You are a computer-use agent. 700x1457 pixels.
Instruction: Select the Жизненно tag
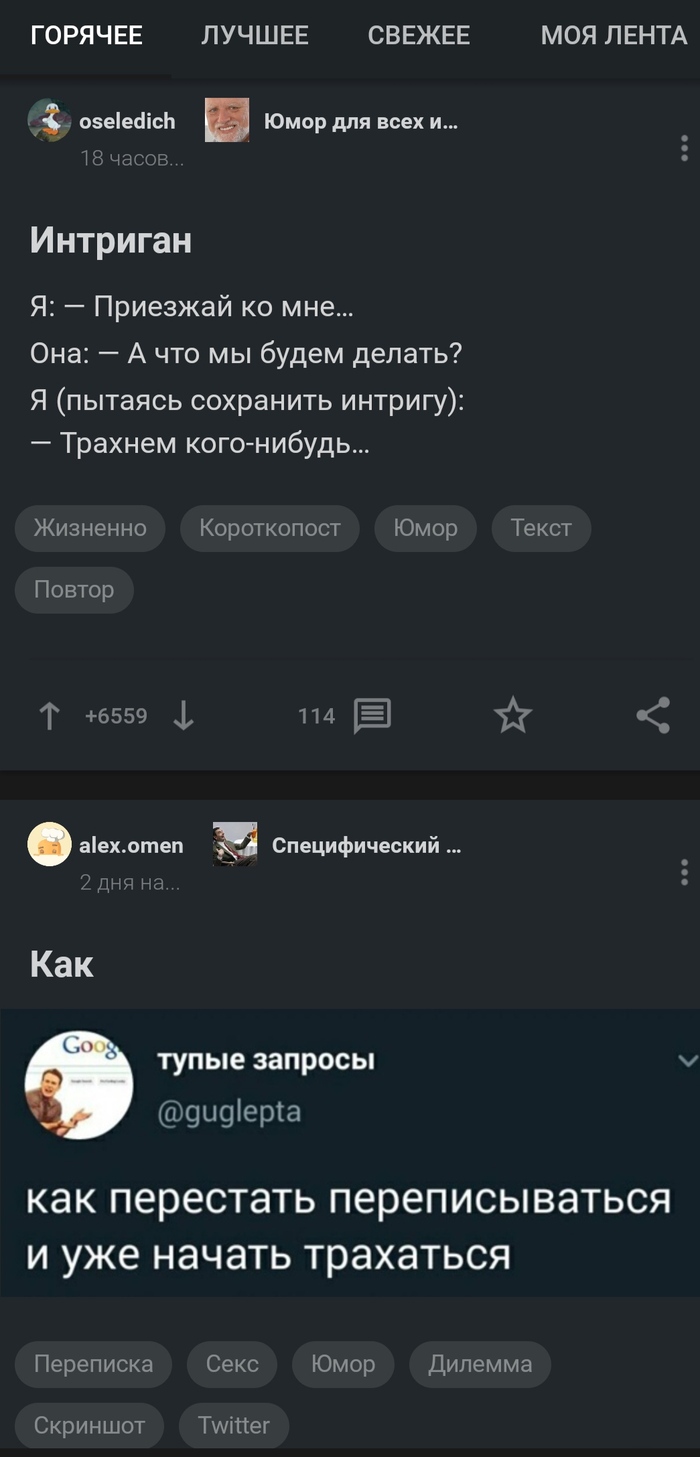[x=90, y=528]
